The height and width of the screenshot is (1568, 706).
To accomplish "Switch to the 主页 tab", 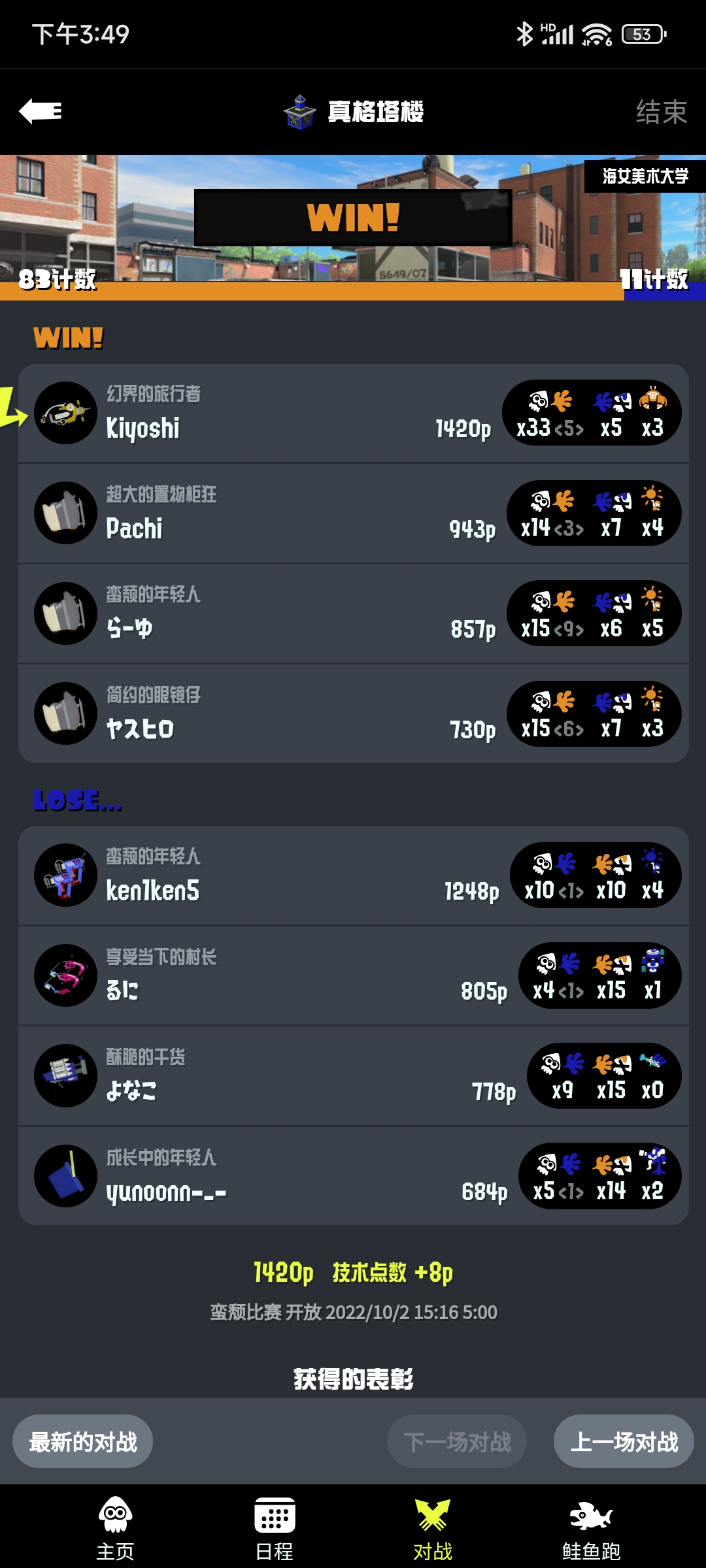I will 115,1527.
